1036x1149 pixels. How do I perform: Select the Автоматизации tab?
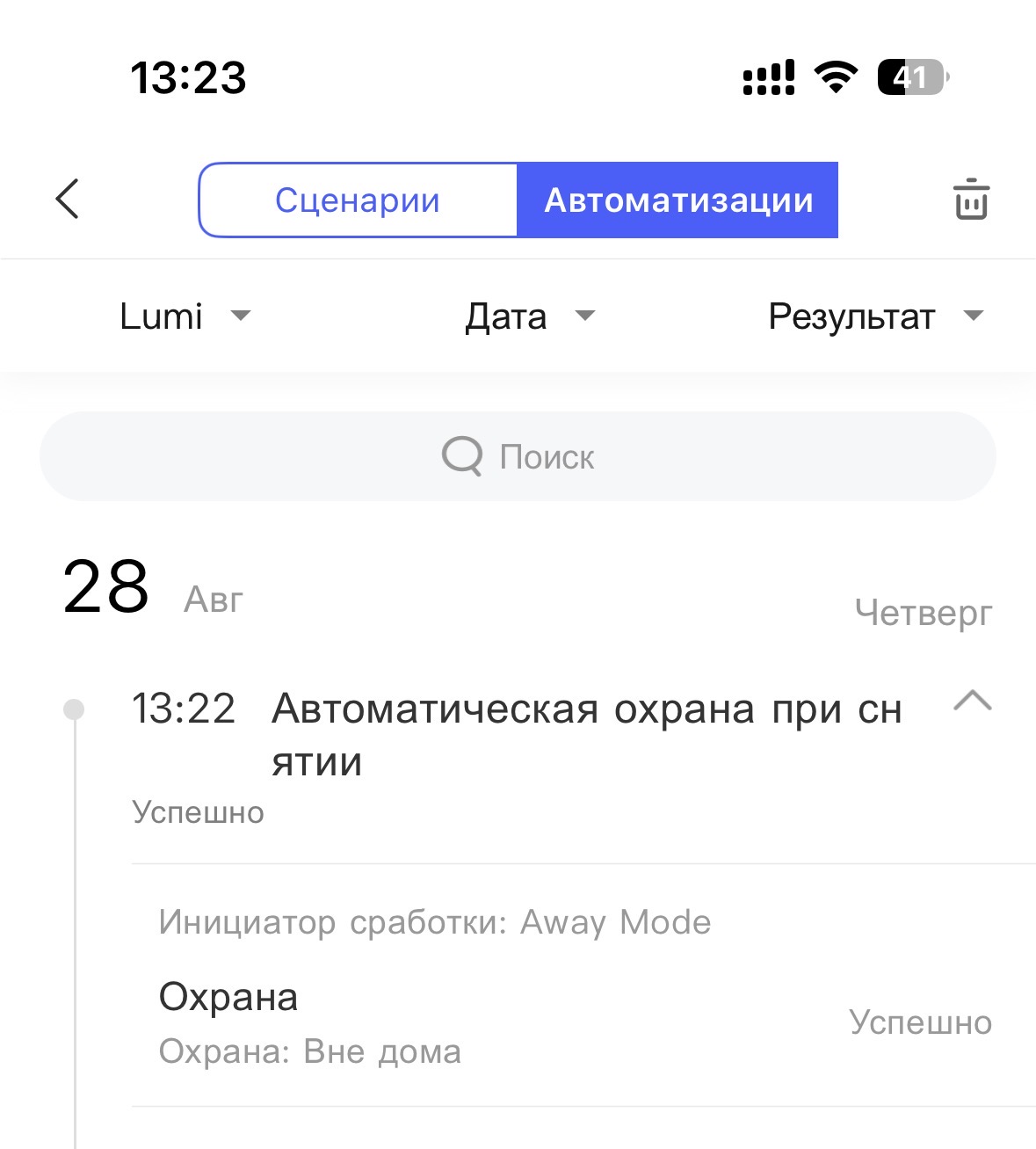point(677,200)
